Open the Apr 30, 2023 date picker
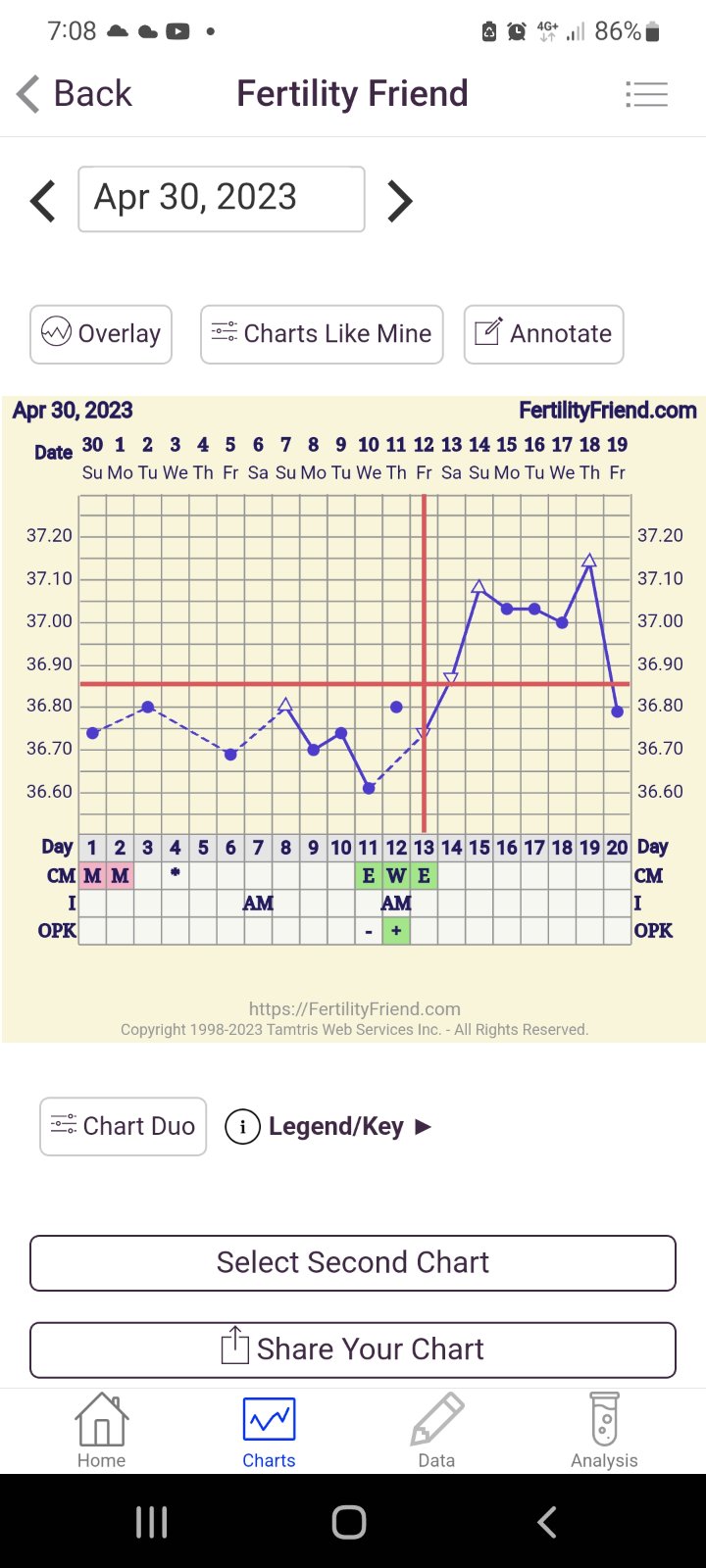This screenshot has height=1568, width=706. [x=222, y=199]
